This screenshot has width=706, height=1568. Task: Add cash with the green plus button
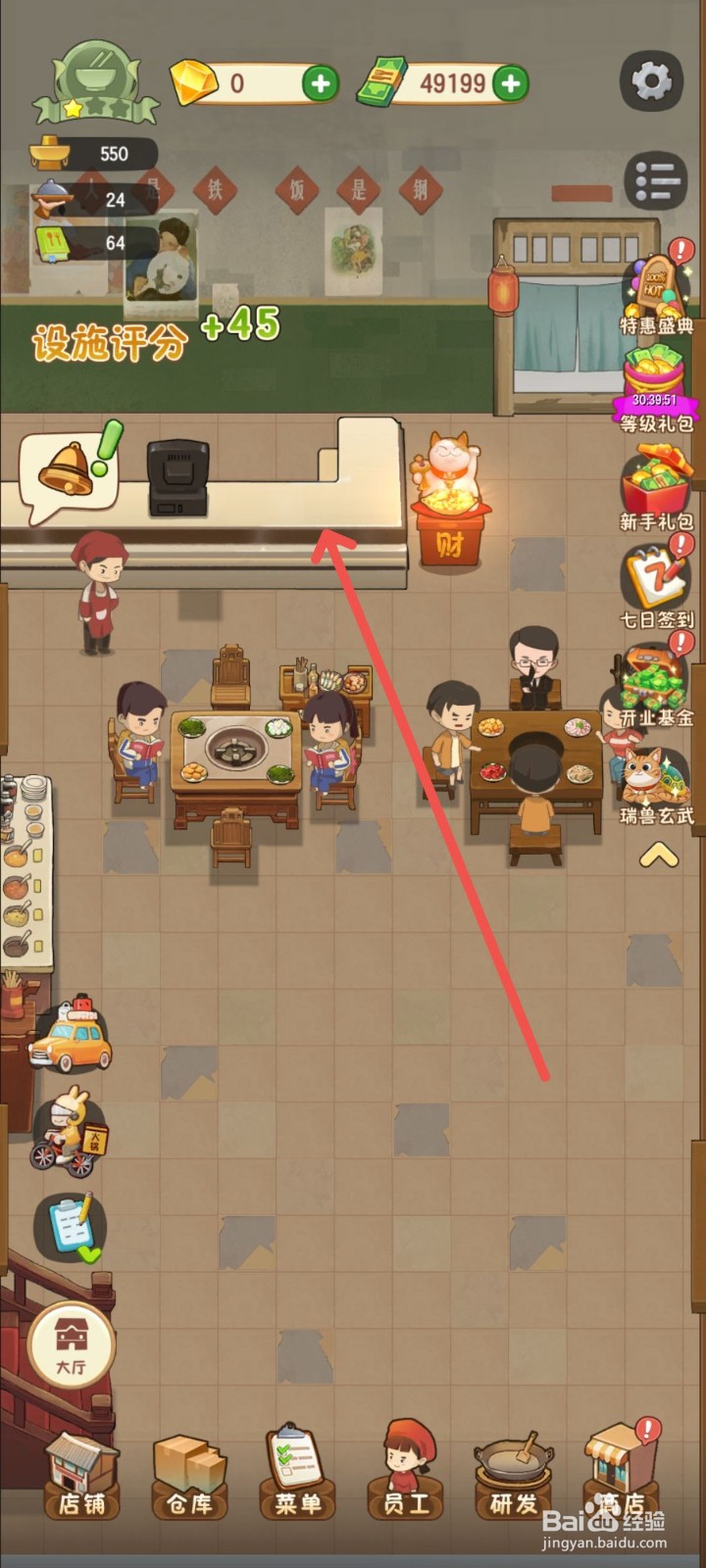coord(510,83)
